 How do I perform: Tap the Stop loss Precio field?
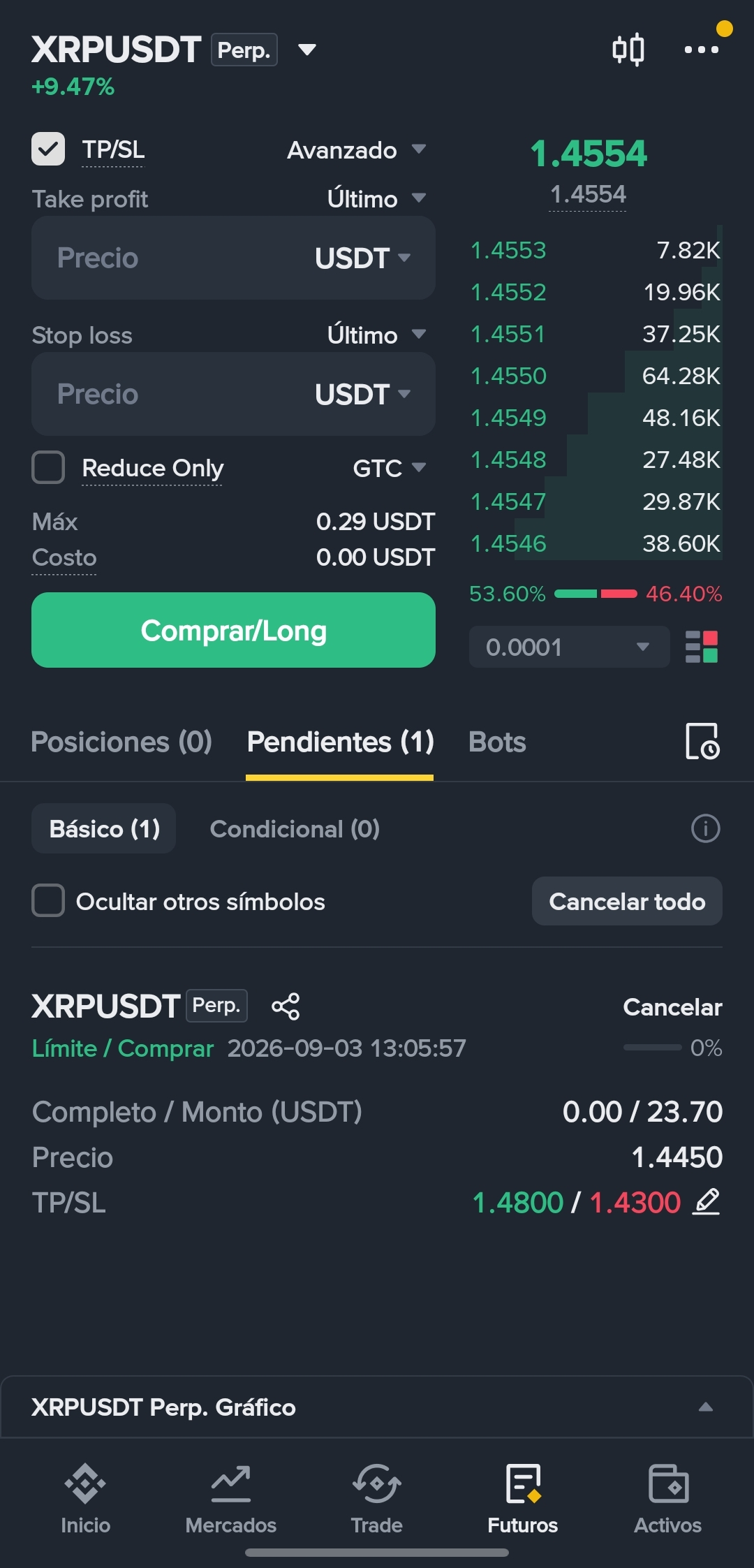point(233,394)
